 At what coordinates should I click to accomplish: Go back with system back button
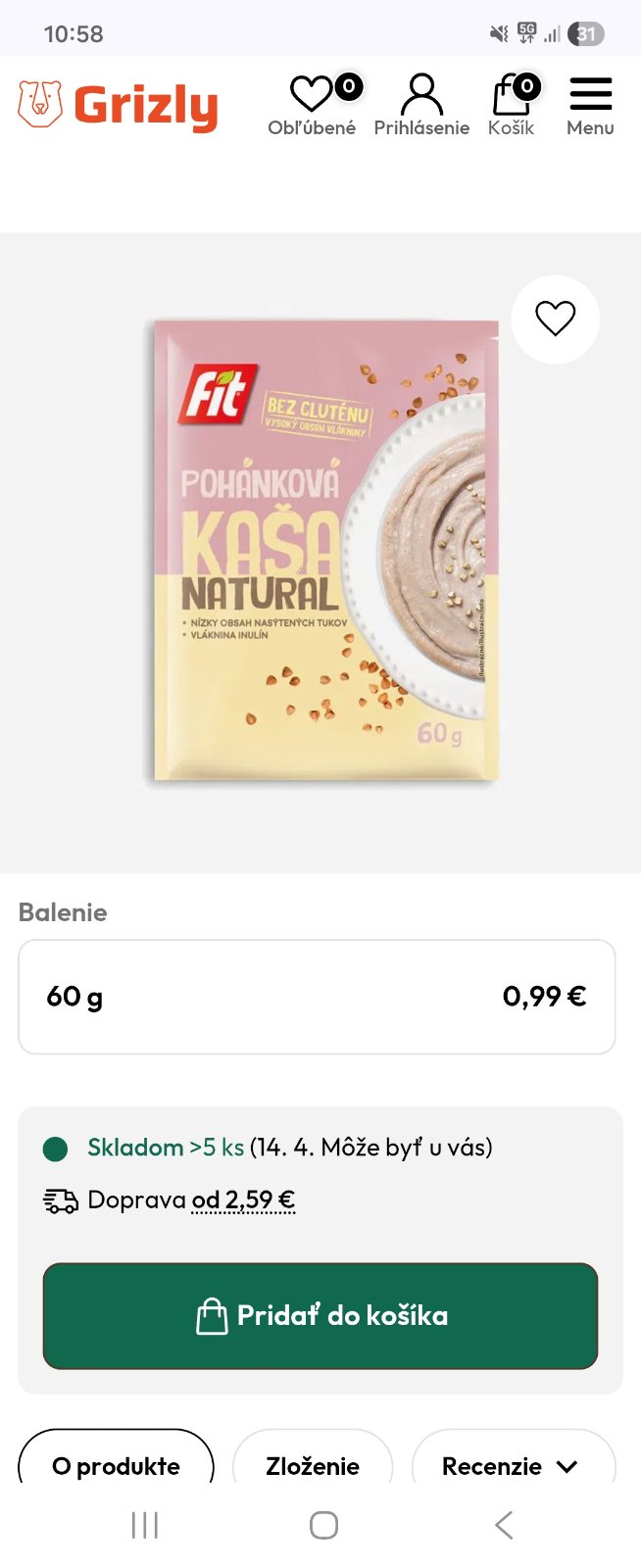pos(504,1525)
